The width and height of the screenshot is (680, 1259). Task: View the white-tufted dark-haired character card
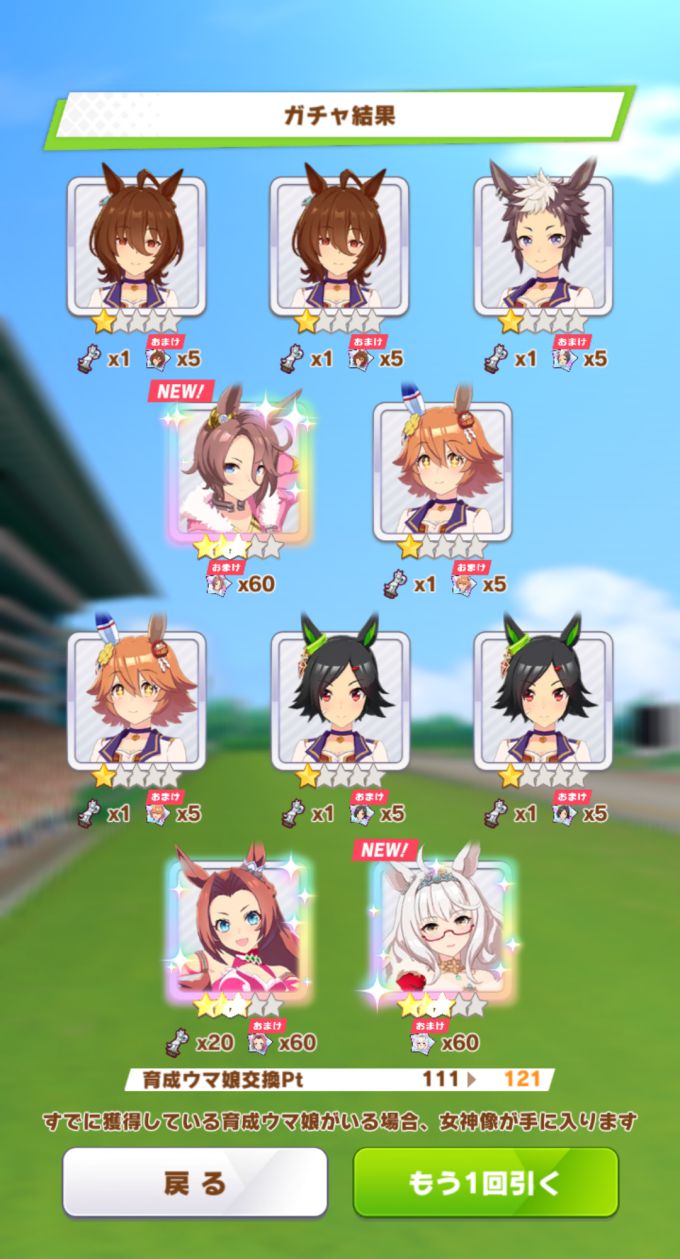[x=543, y=245]
